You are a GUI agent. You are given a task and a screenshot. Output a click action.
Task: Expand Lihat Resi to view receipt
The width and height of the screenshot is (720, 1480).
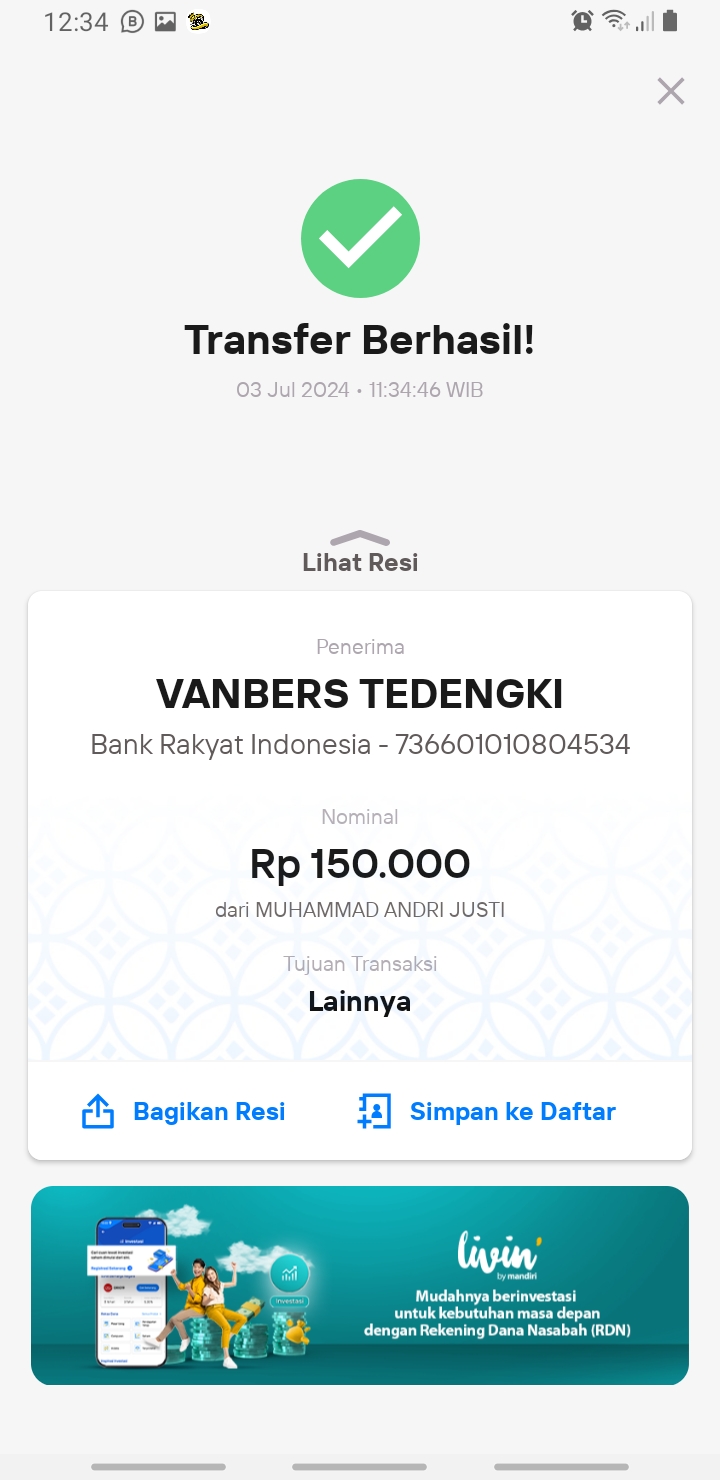click(x=360, y=553)
